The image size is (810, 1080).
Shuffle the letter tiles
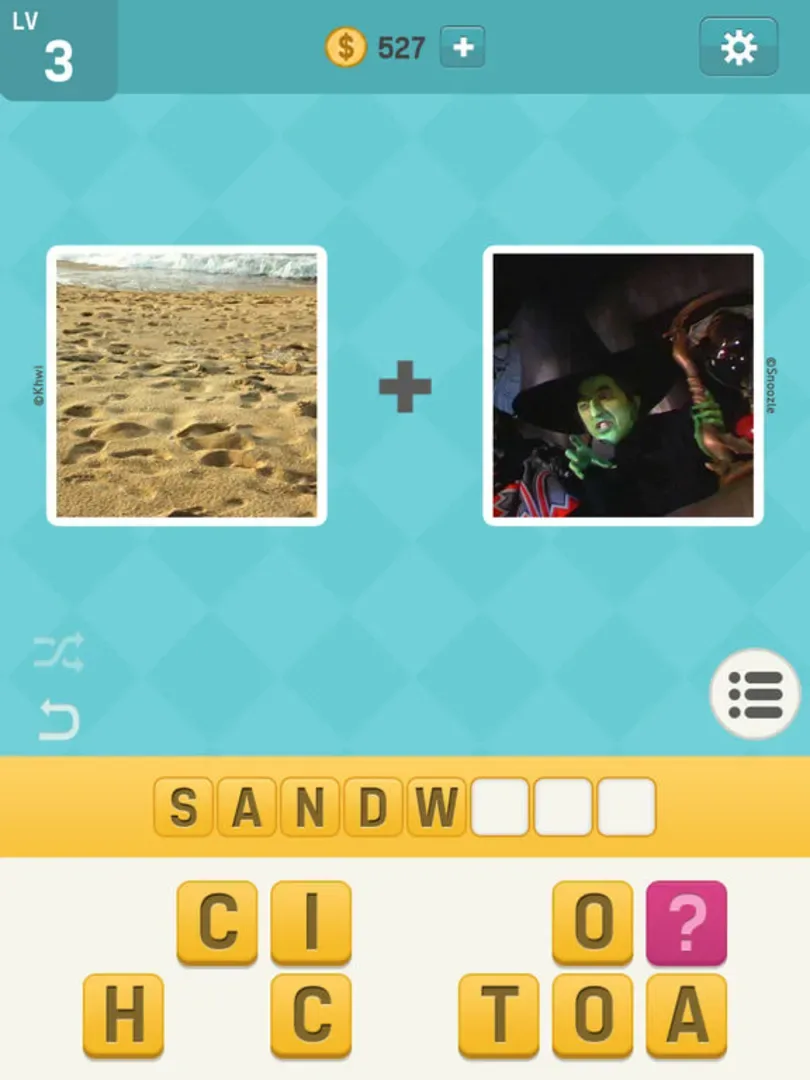[59, 652]
